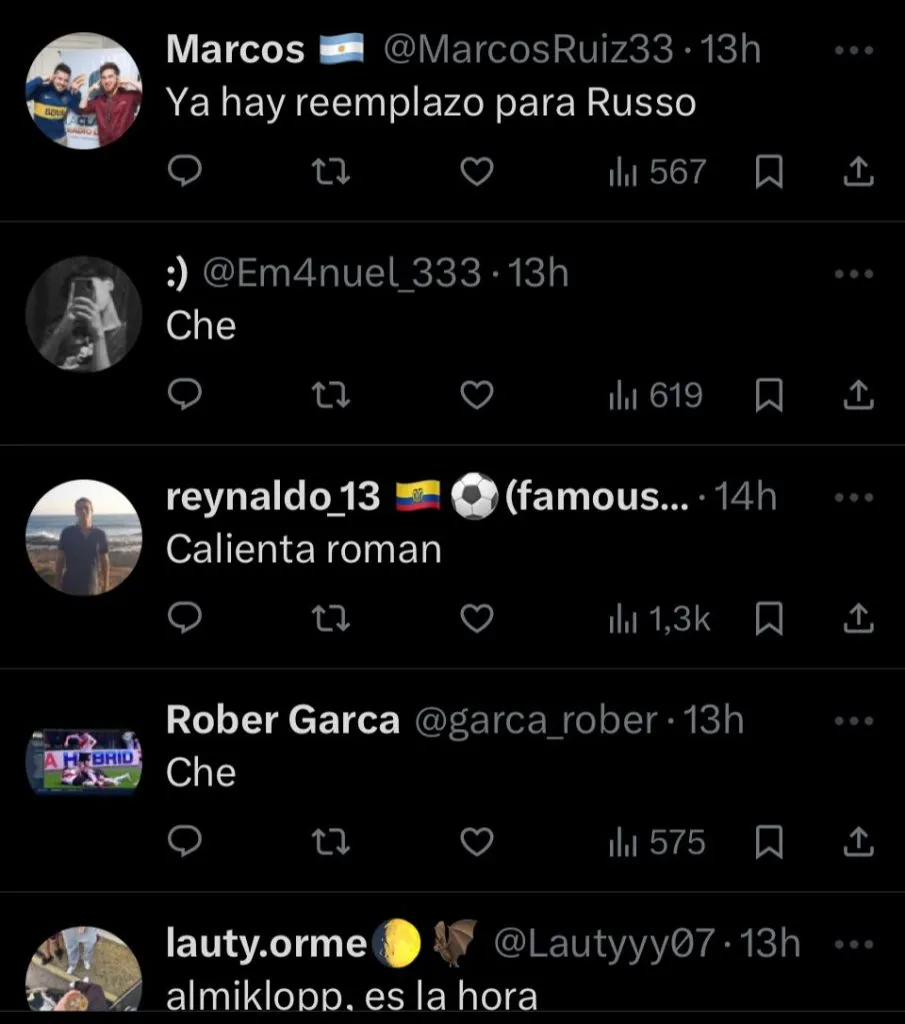Image resolution: width=905 pixels, height=1024 pixels.
Task: Like Rober Garca's tweet
Action: coord(477,844)
